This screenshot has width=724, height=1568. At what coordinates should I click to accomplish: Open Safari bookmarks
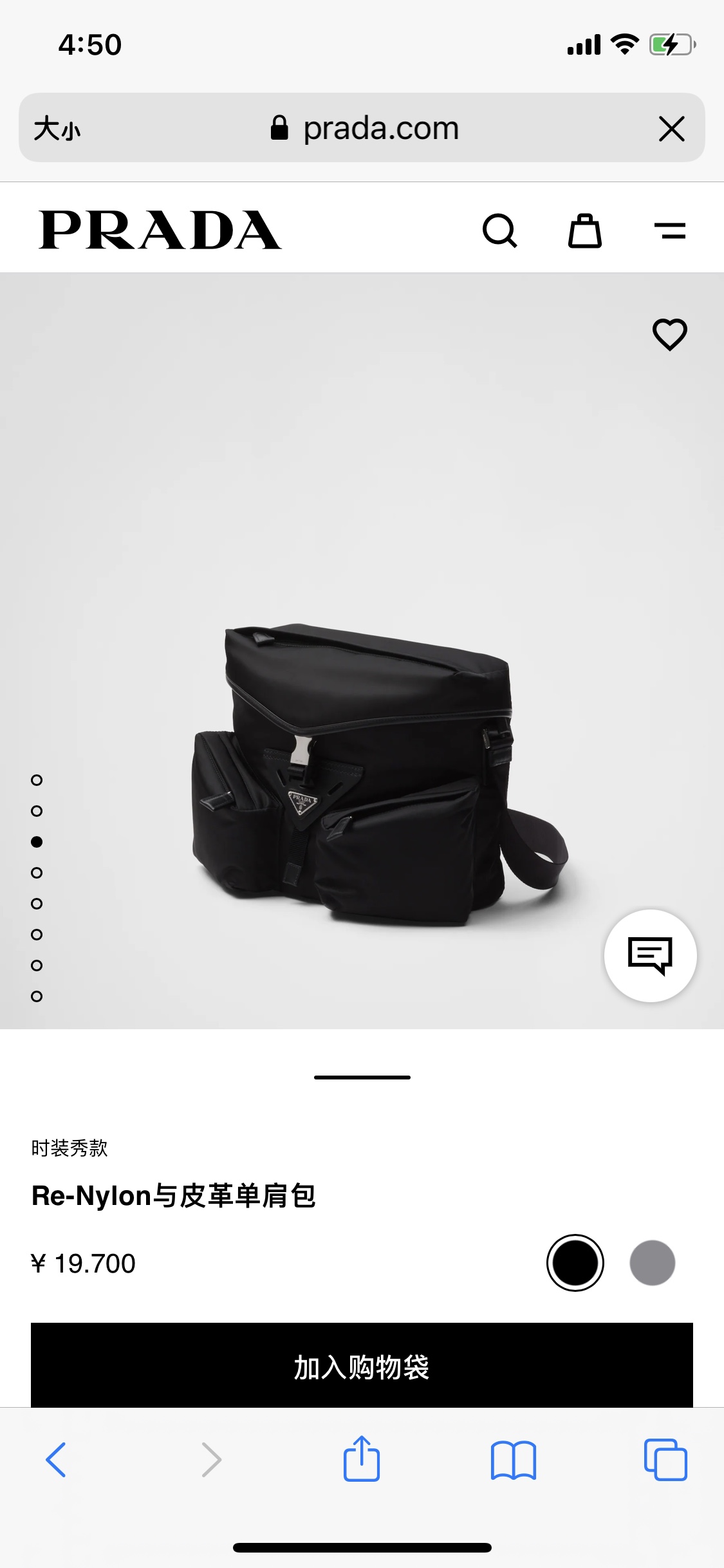[513, 1459]
